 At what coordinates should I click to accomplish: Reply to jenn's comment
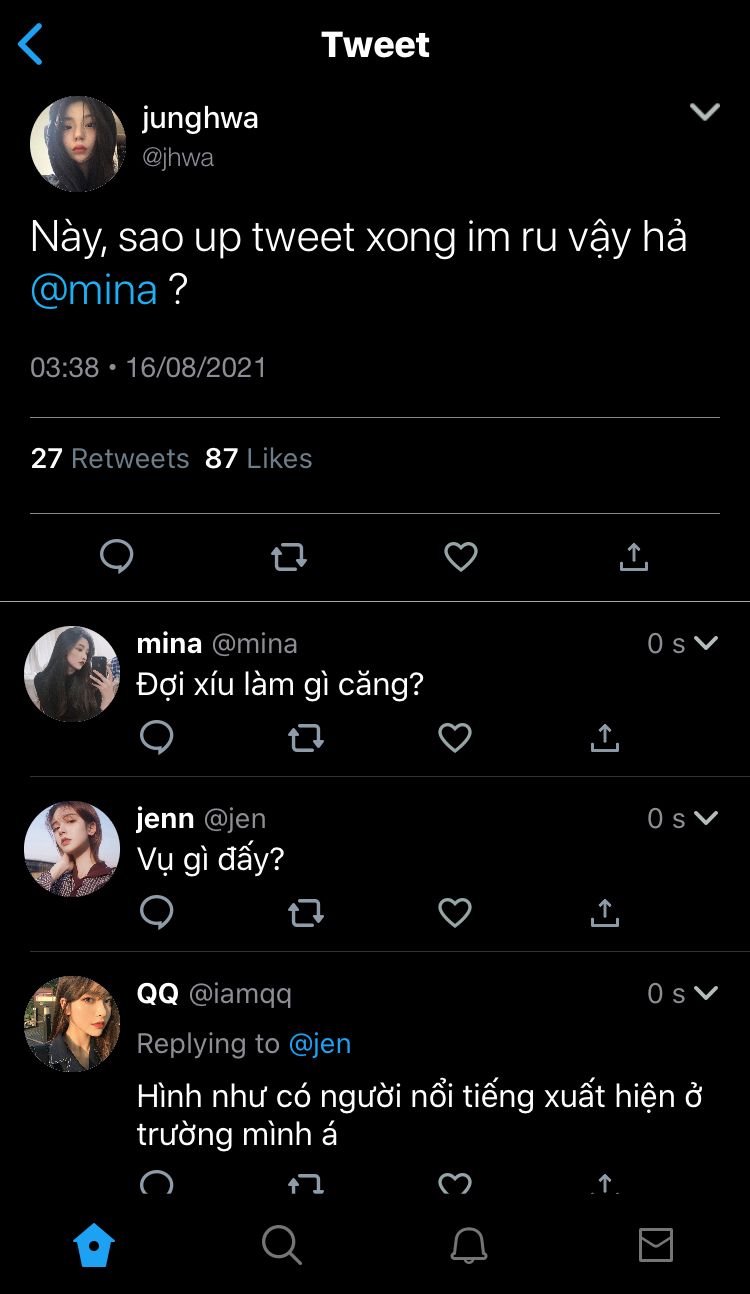coord(156,913)
